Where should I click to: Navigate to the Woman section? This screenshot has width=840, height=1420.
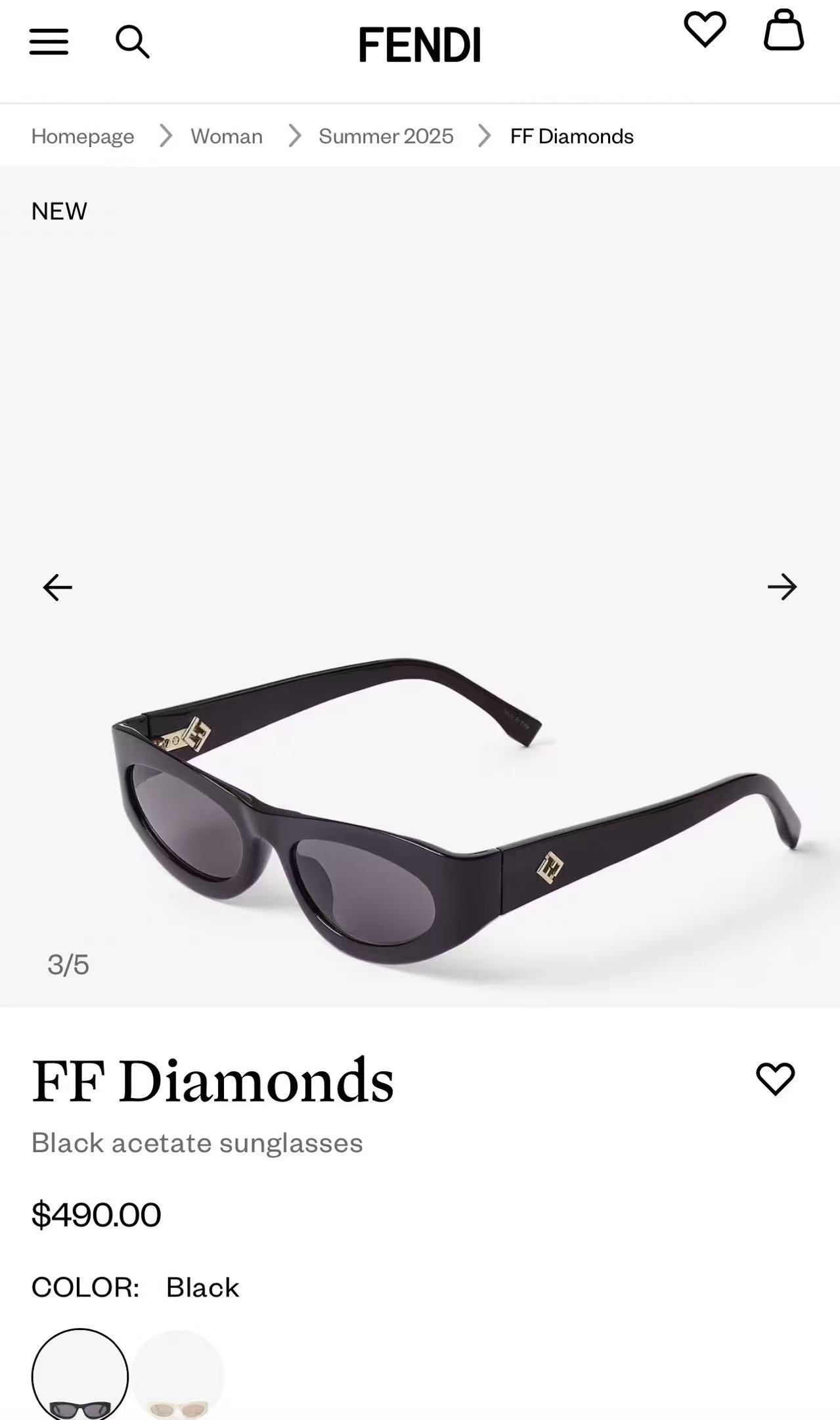point(226,136)
